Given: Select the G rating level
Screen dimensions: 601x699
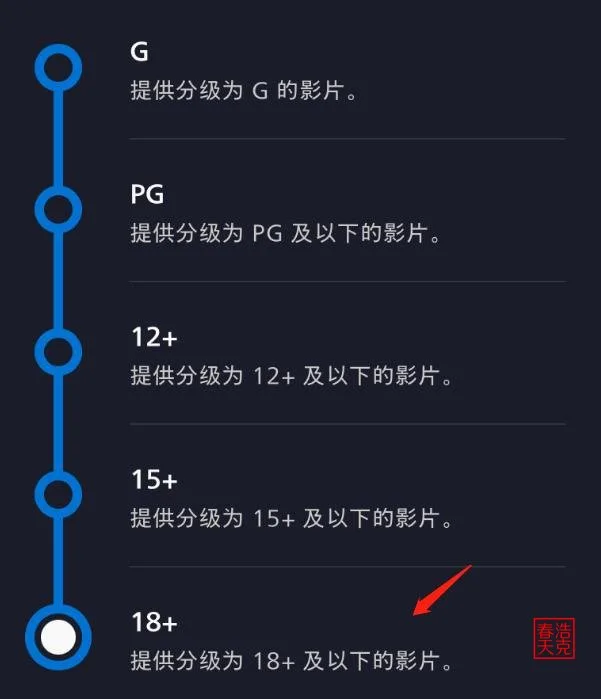Looking at the screenshot, I should click(59, 68).
